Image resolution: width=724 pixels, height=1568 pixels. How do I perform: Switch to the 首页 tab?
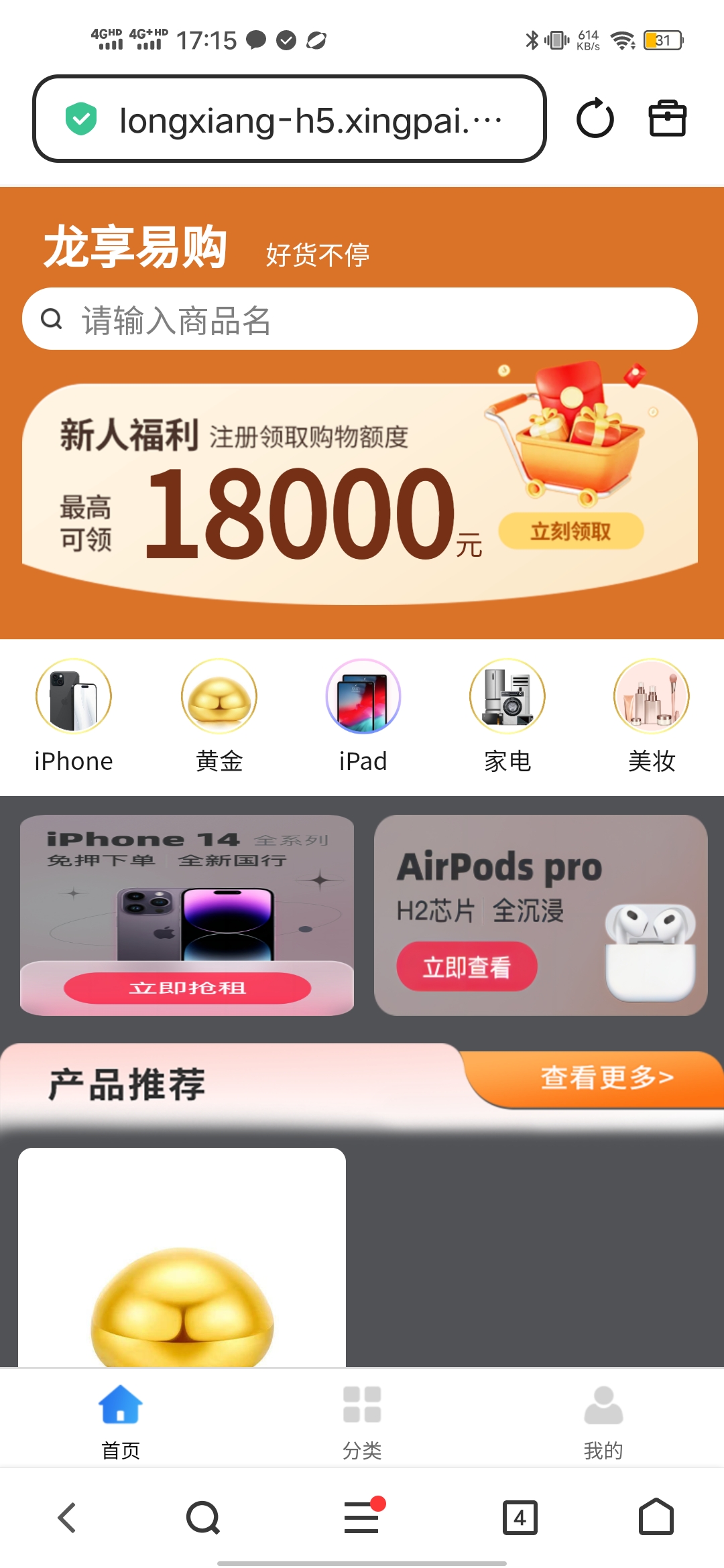point(121,1418)
